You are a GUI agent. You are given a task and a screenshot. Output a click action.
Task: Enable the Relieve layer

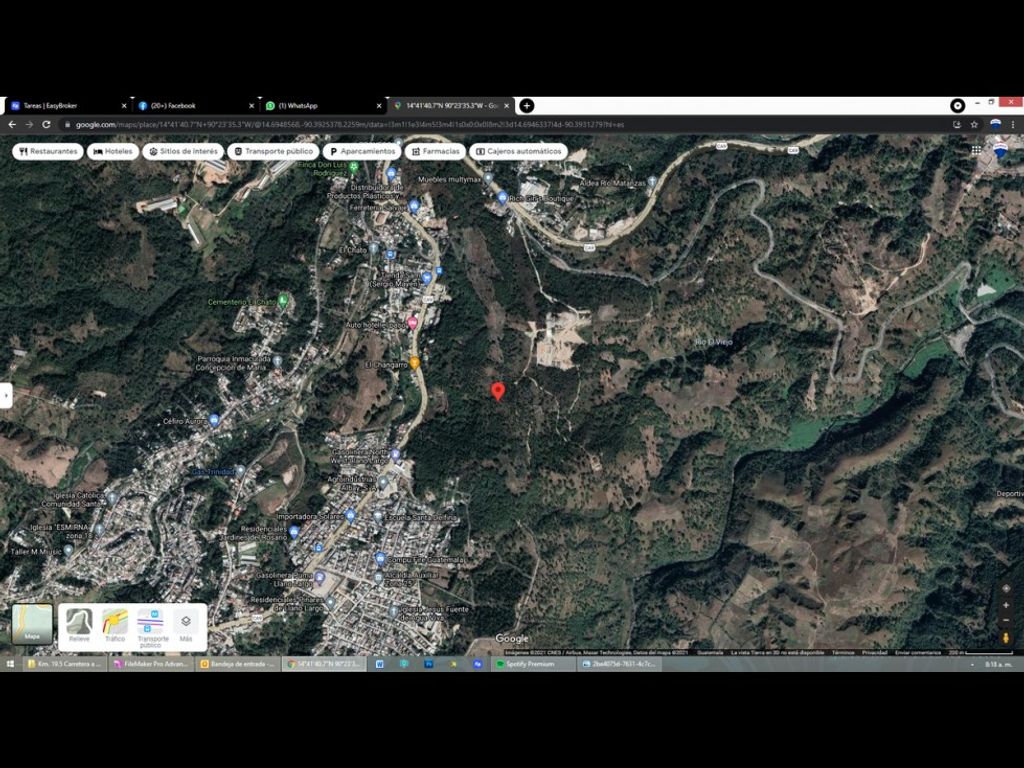[x=79, y=625]
